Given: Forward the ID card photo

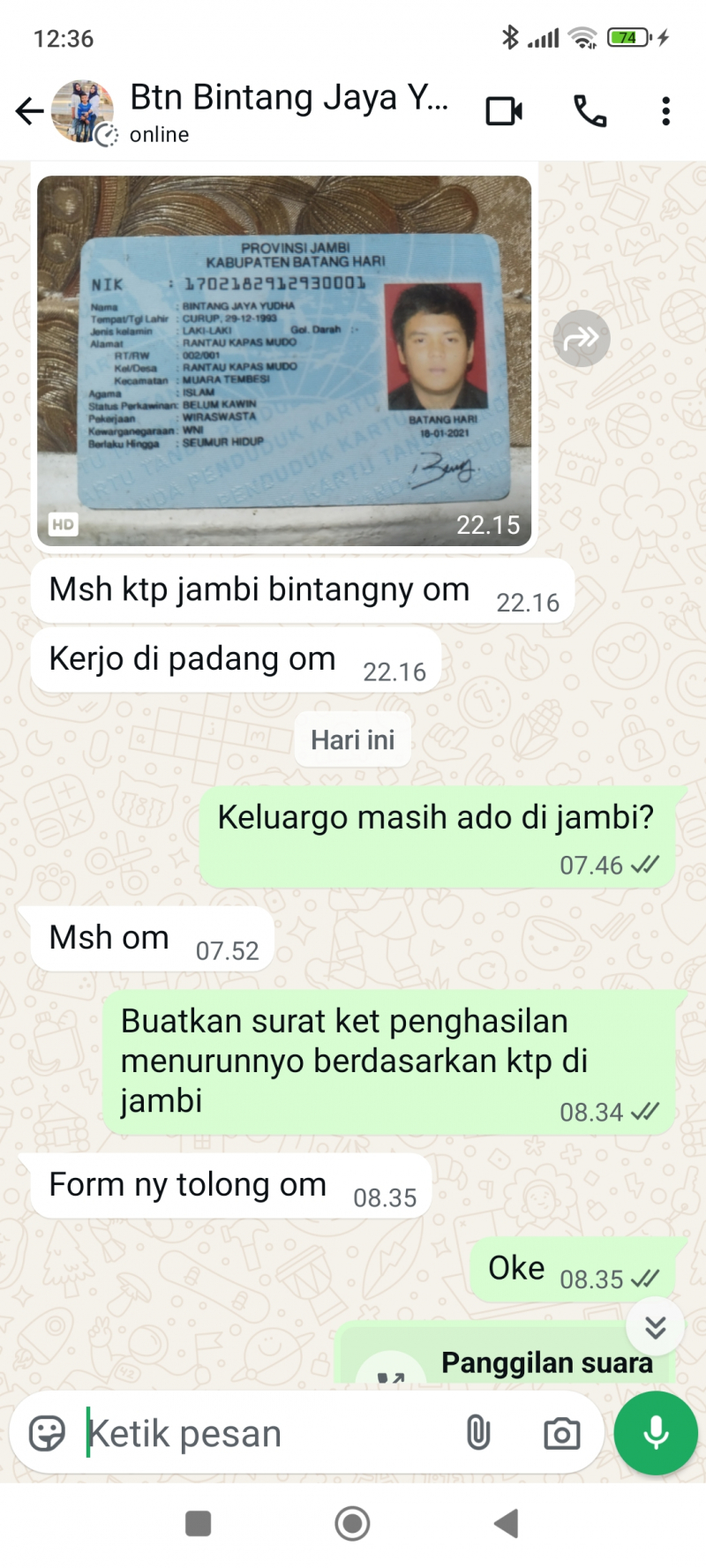Looking at the screenshot, I should [x=582, y=338].
